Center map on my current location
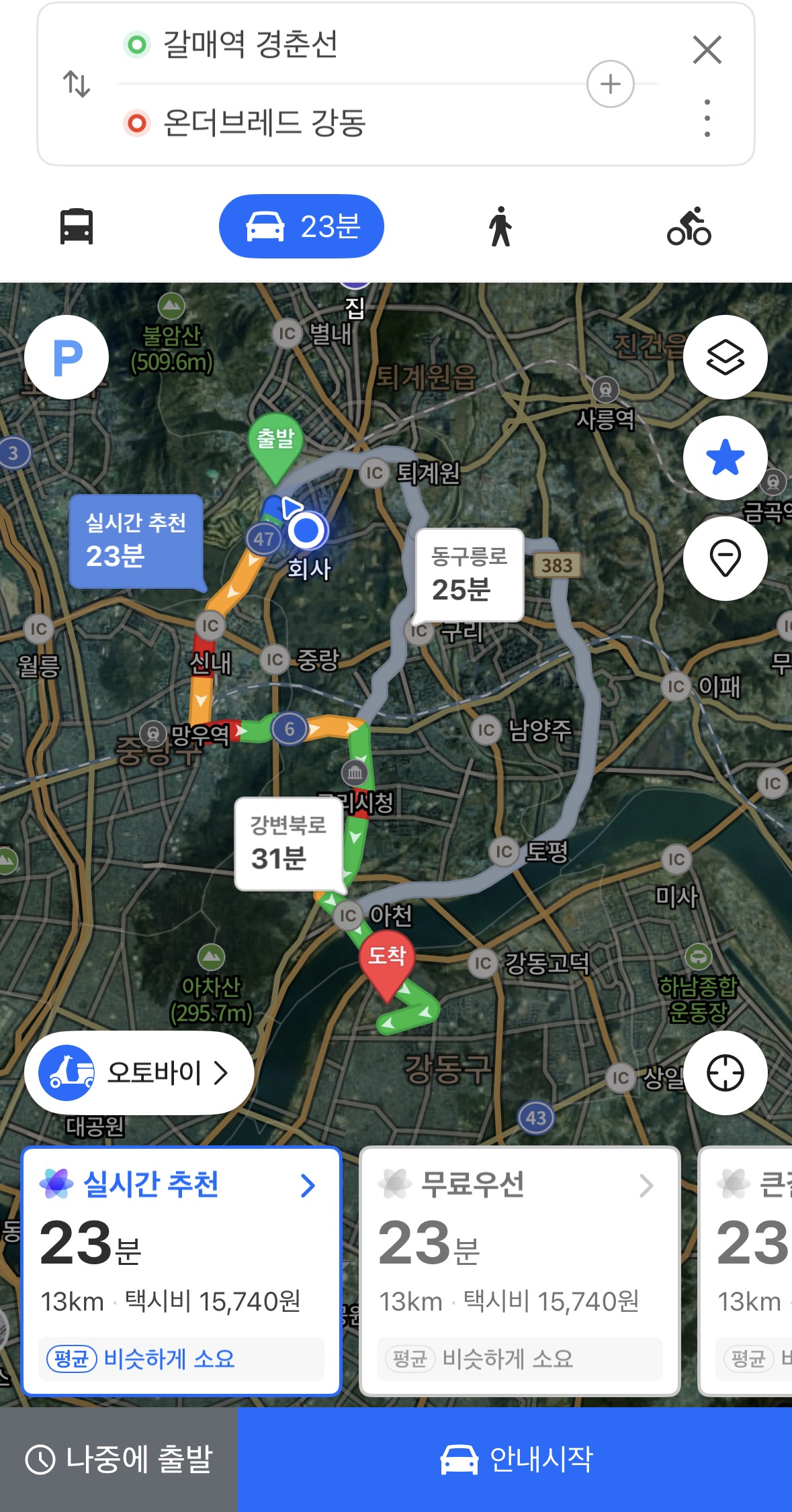Viewport: 792px width, 1512px height. coord(725,1073)
